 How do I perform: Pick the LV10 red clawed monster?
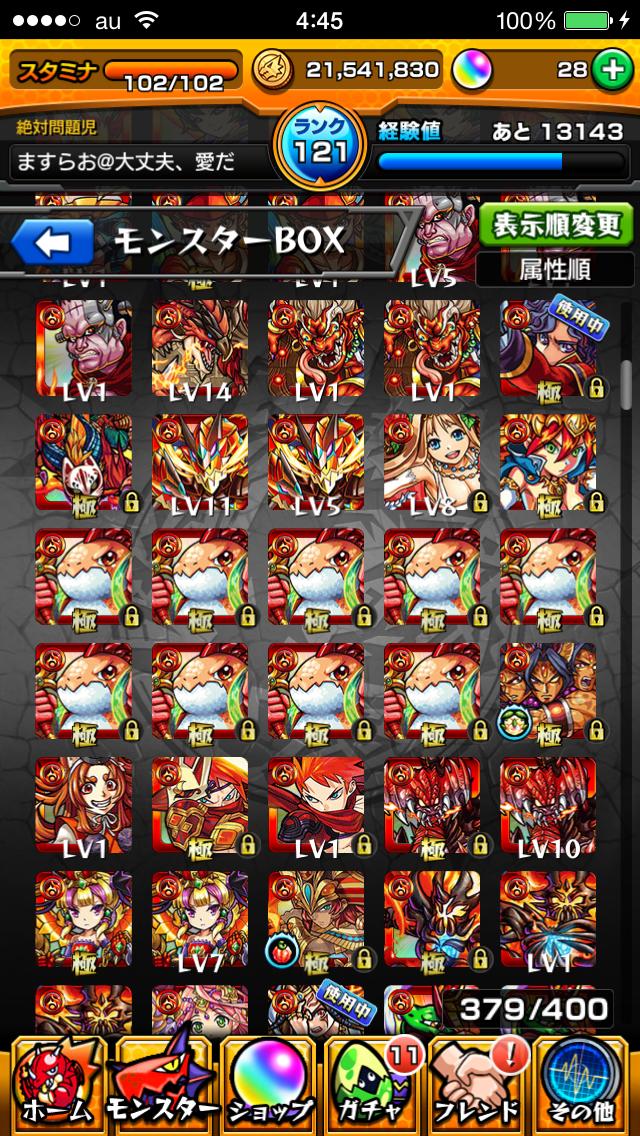point(547,805)
